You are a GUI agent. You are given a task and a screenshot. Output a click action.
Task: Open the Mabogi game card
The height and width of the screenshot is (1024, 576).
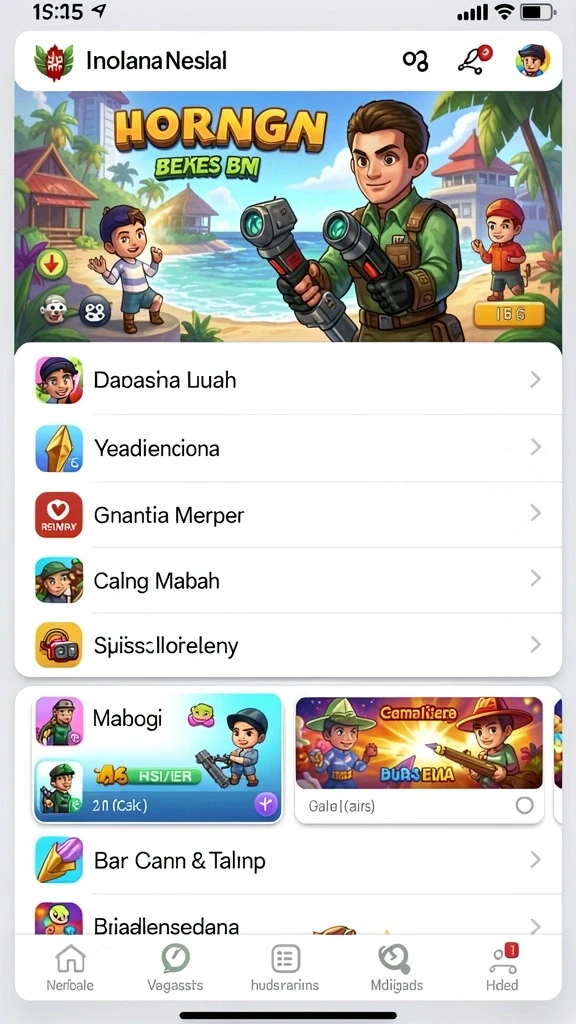click(157, 758)
